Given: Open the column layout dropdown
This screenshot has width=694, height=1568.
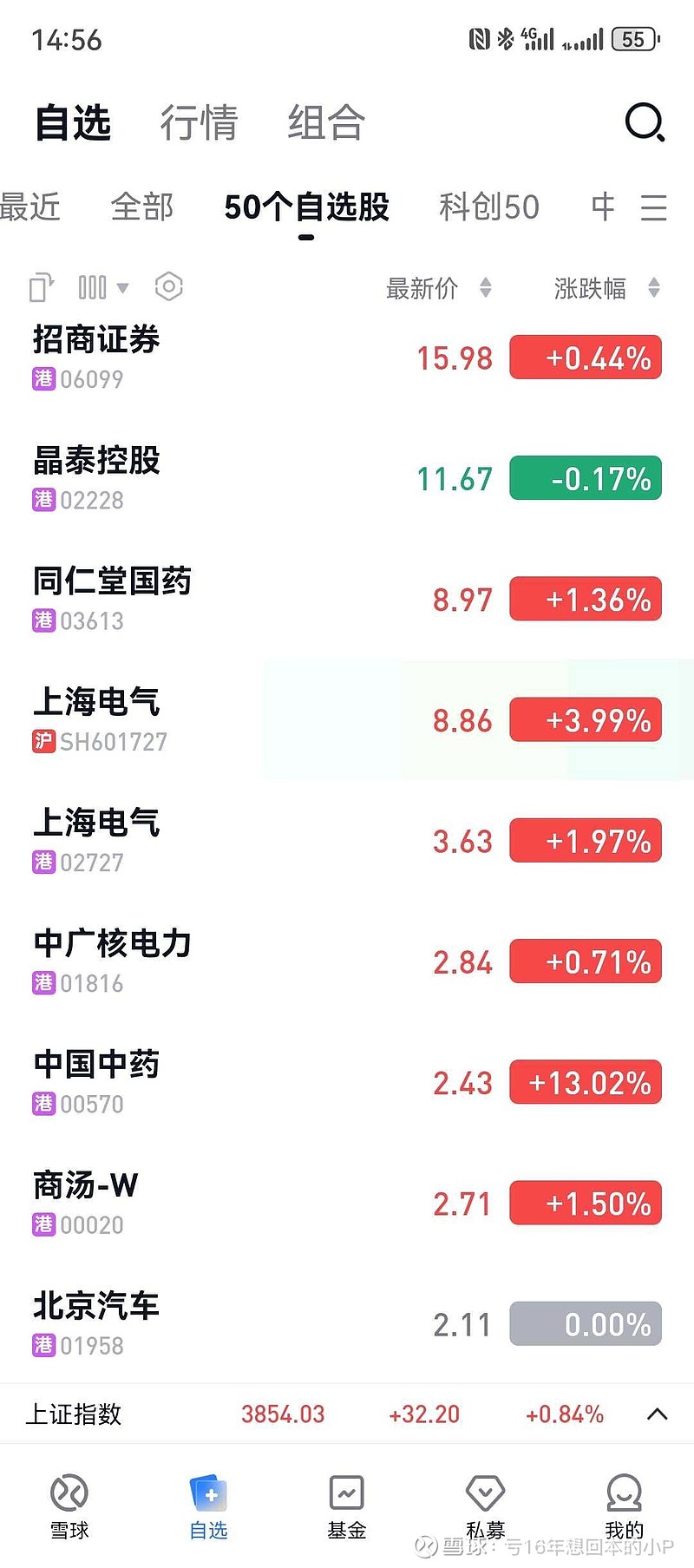Looking at the screenshot, I should click(103, 287).
